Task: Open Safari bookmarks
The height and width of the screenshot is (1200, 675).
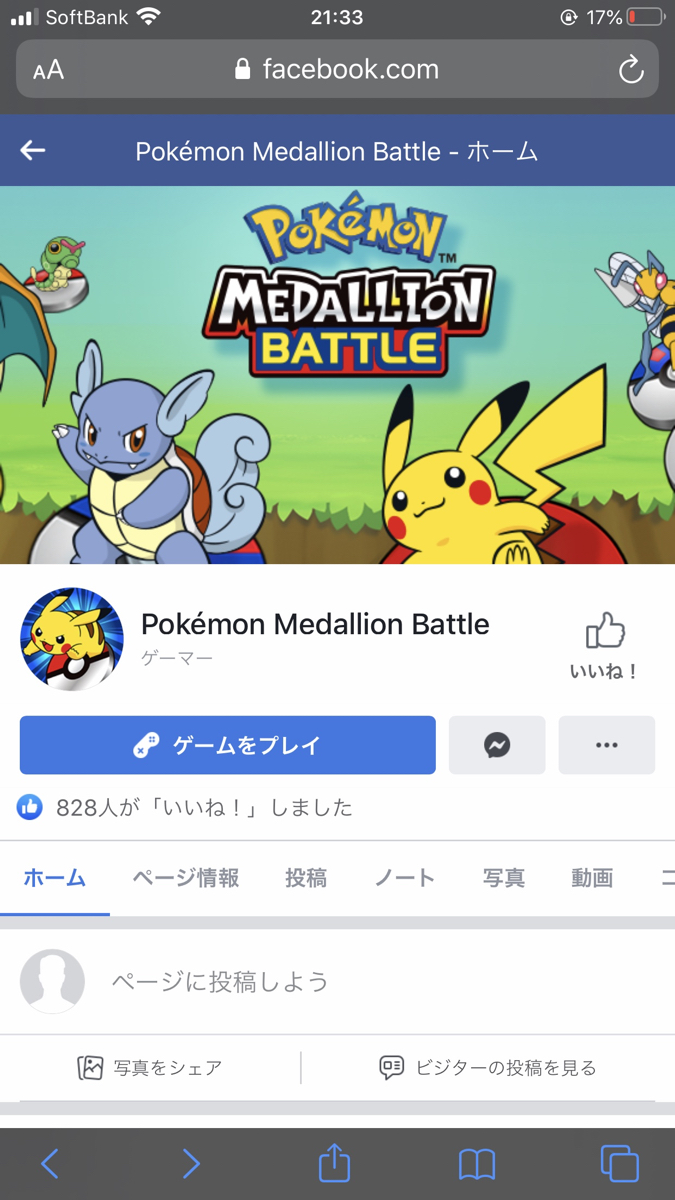Action: [477, 1164]
